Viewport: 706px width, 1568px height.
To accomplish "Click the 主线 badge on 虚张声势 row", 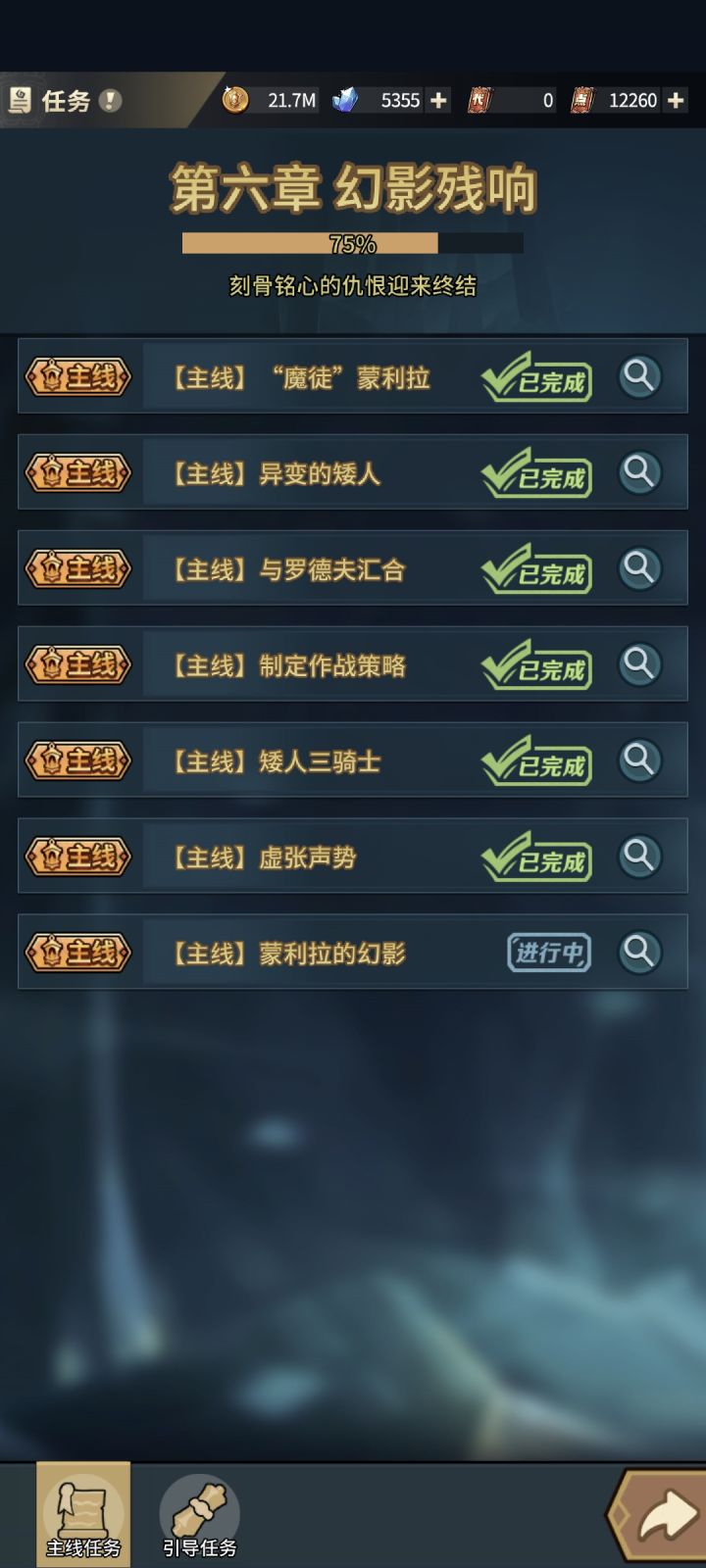I will tap(77, 856).
